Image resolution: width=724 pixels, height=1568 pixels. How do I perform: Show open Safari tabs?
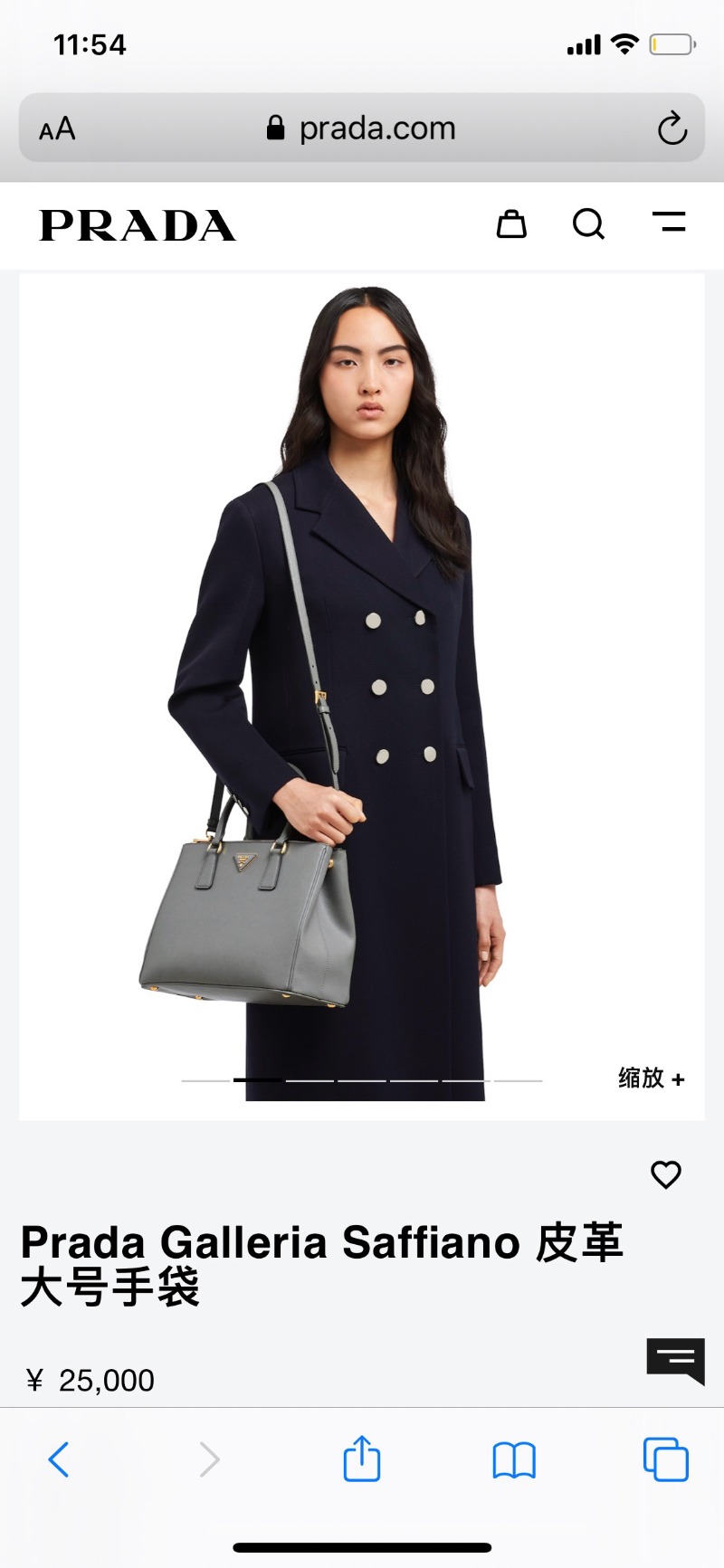tap(665, 1459)
